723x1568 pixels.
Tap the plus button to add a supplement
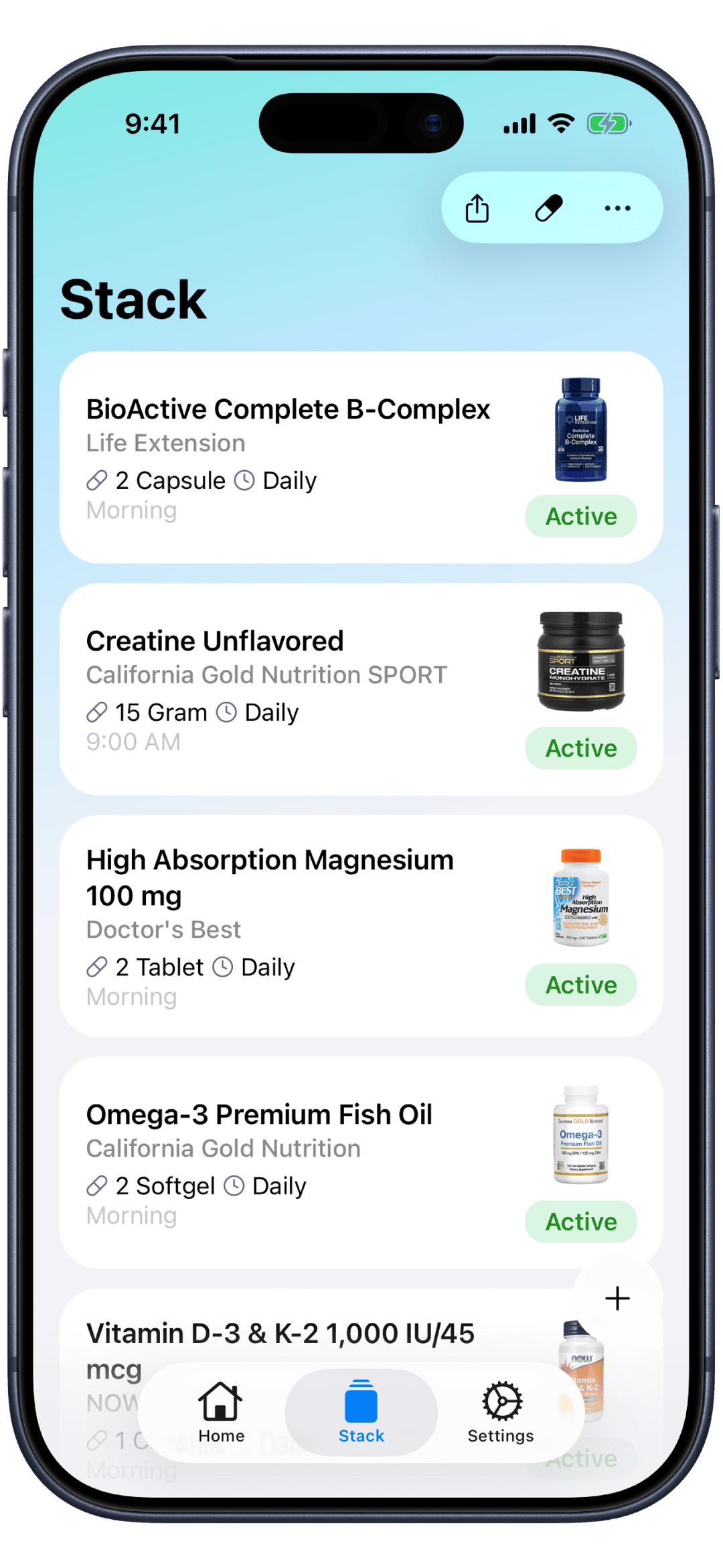pyautogui.click(x=617, y=1298)
